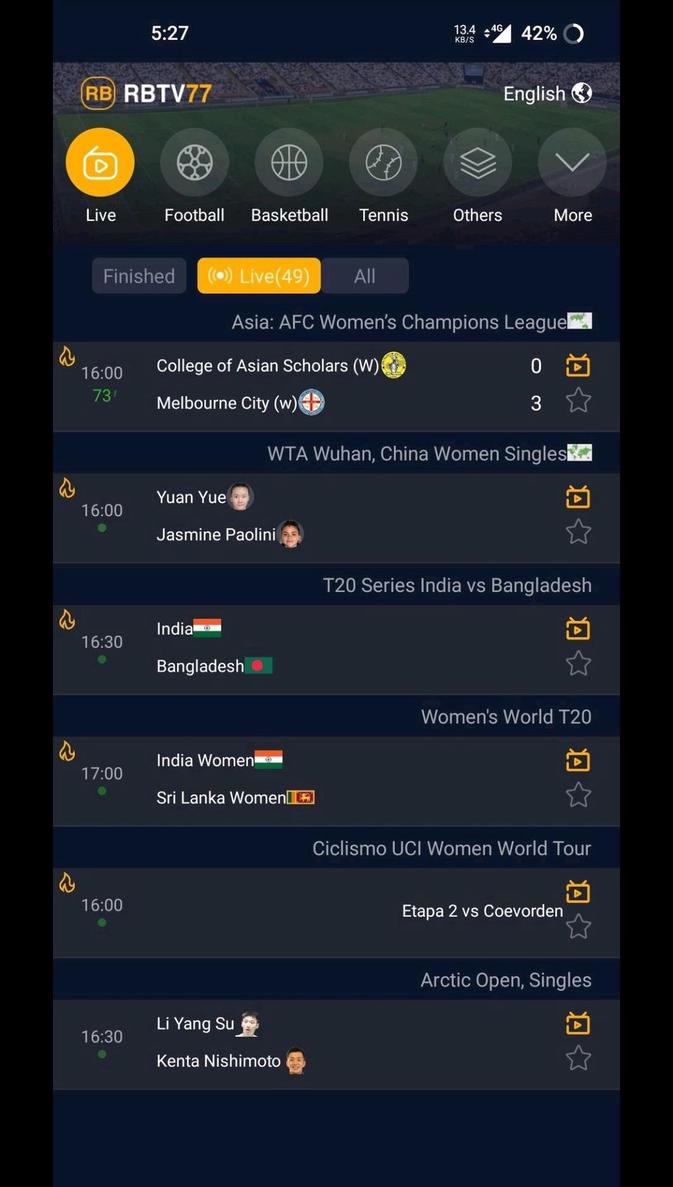
Task: Open Li Yang Su vs Kenta Nishimoto match
Action: pos(300,1043)
